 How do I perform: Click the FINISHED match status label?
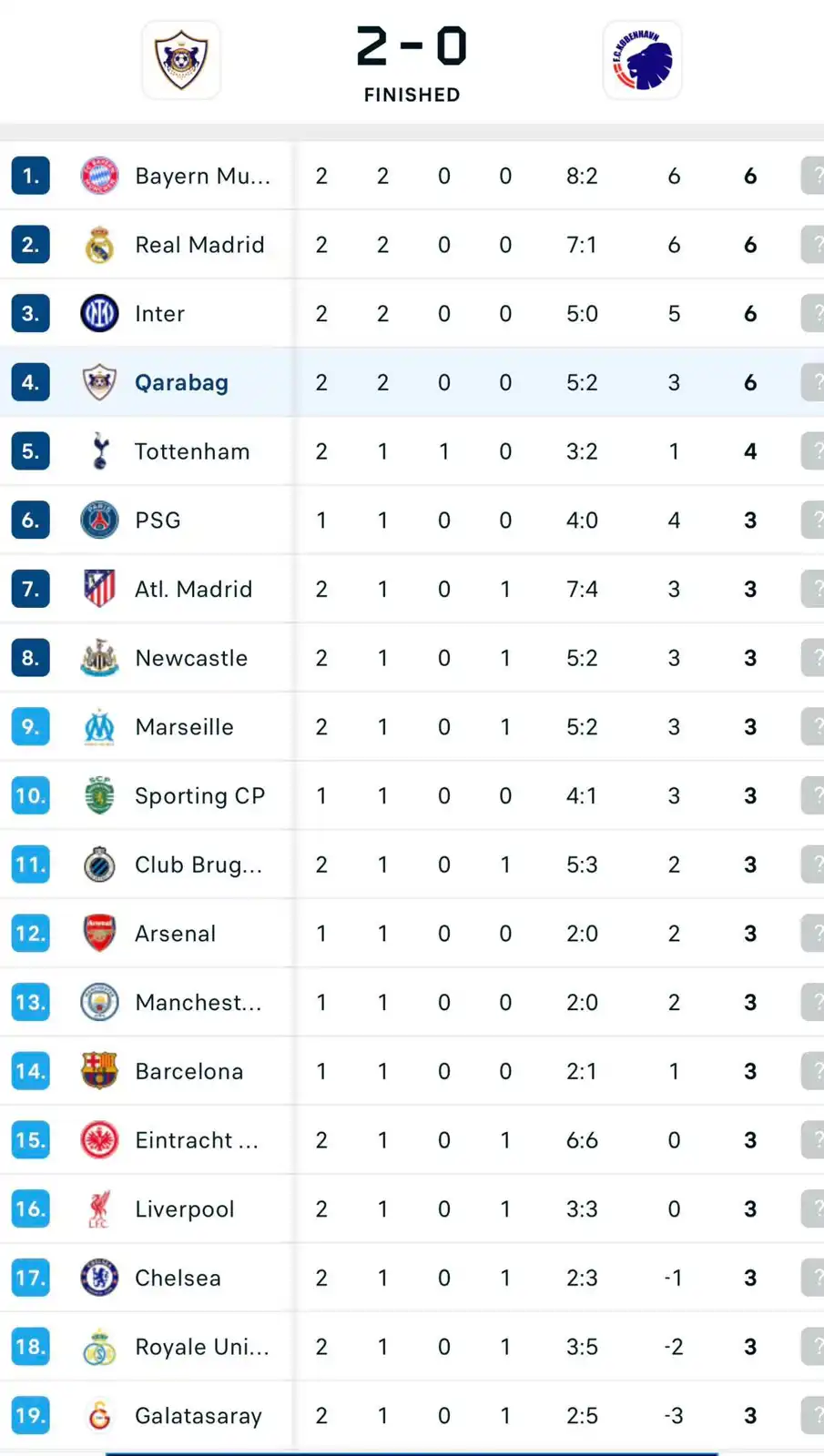412,94
